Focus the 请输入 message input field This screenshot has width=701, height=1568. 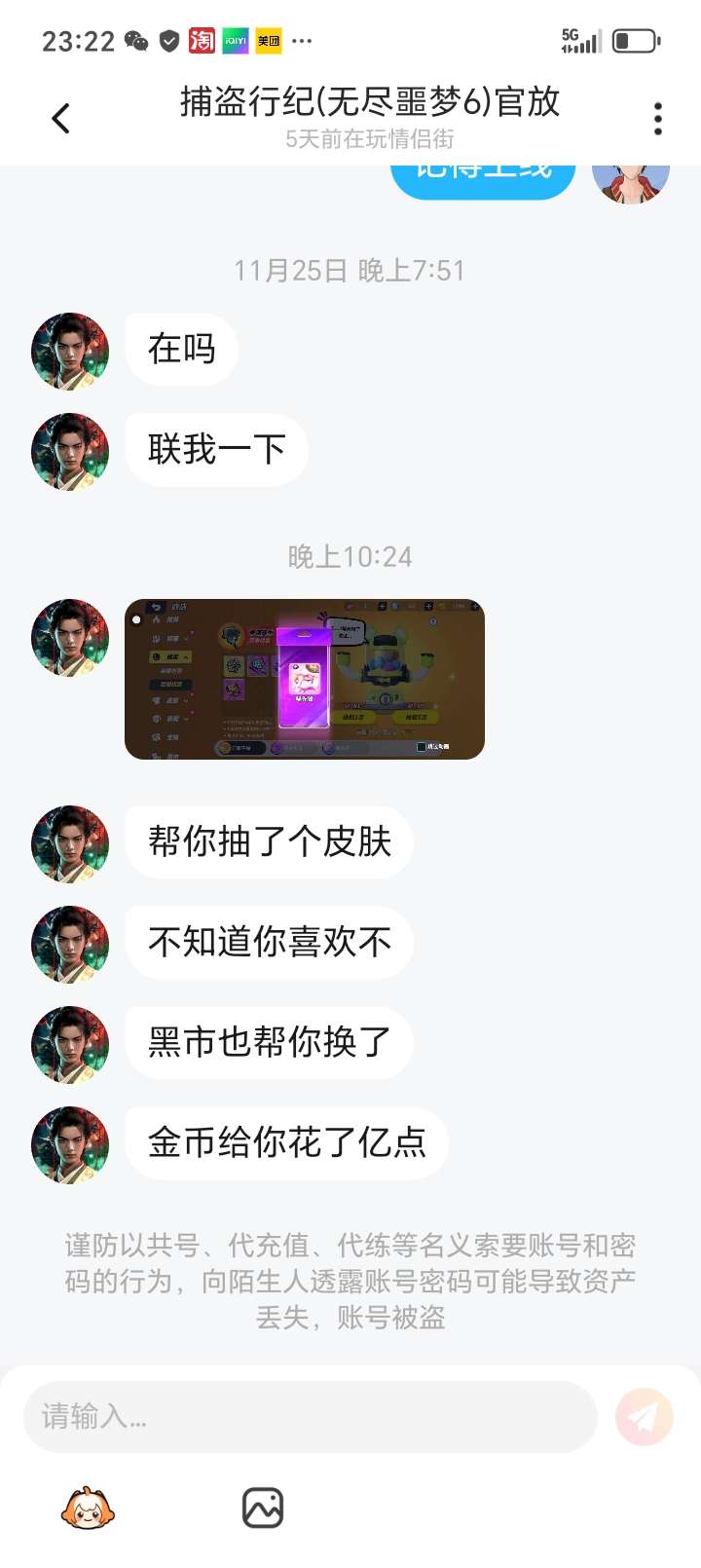coord(310,1416)
